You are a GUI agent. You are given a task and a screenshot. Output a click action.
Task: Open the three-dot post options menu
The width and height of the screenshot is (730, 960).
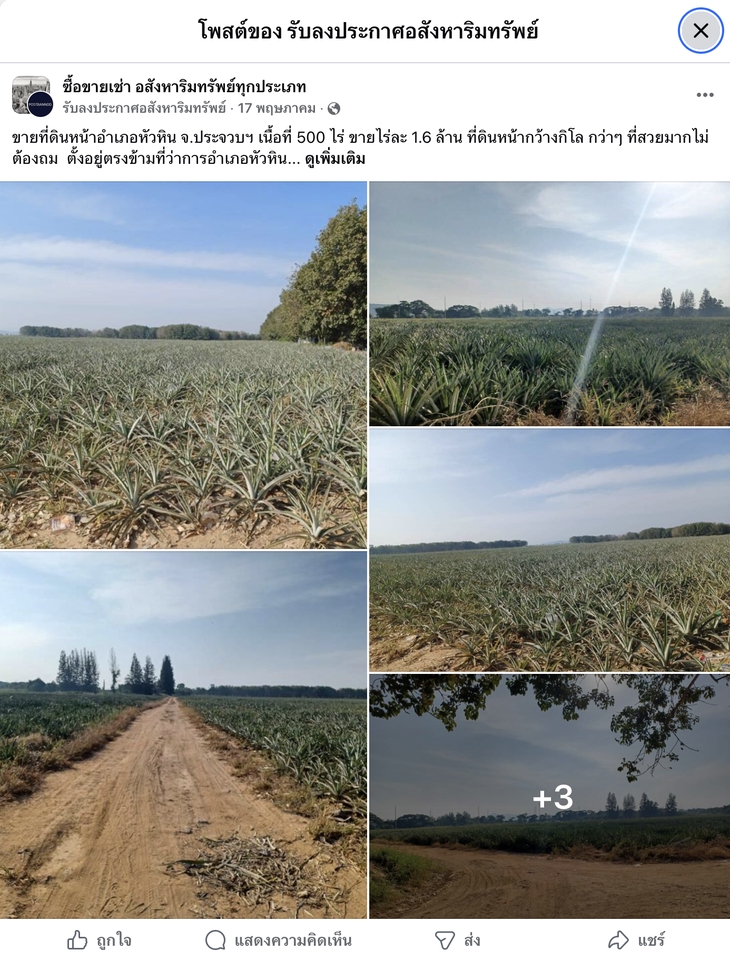705,95
